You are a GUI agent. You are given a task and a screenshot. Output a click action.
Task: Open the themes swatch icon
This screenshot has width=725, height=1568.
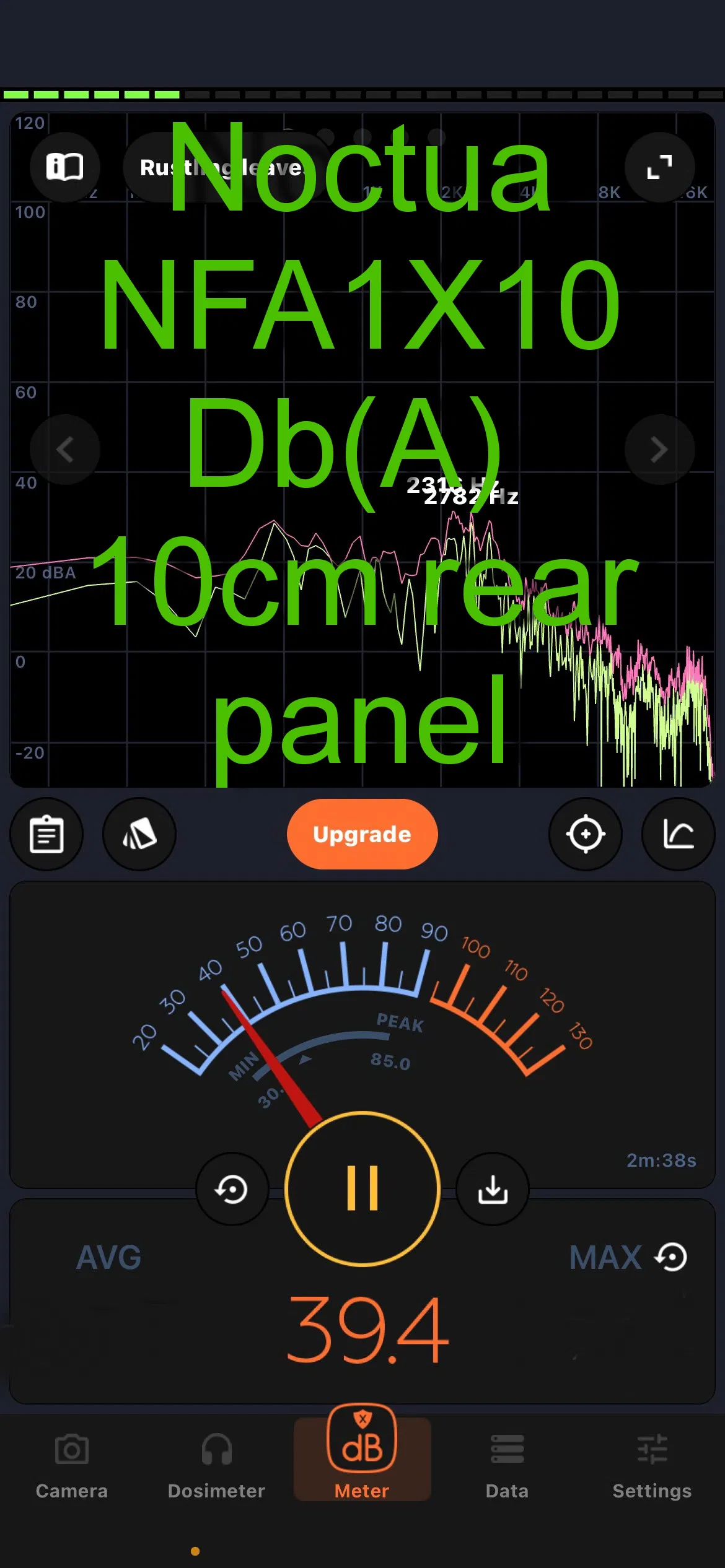(139, 834)
